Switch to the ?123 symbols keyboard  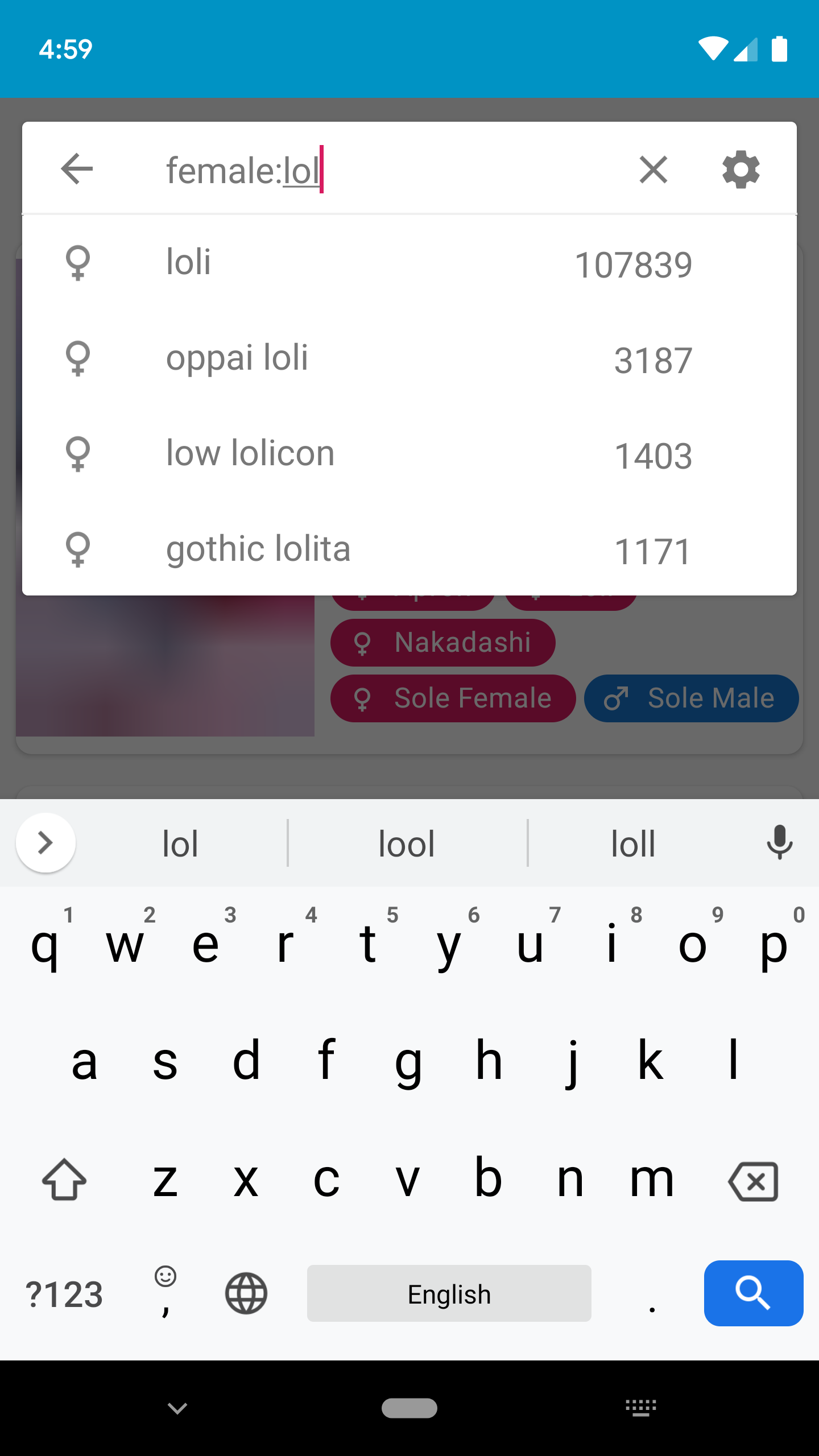(64, 1294)
